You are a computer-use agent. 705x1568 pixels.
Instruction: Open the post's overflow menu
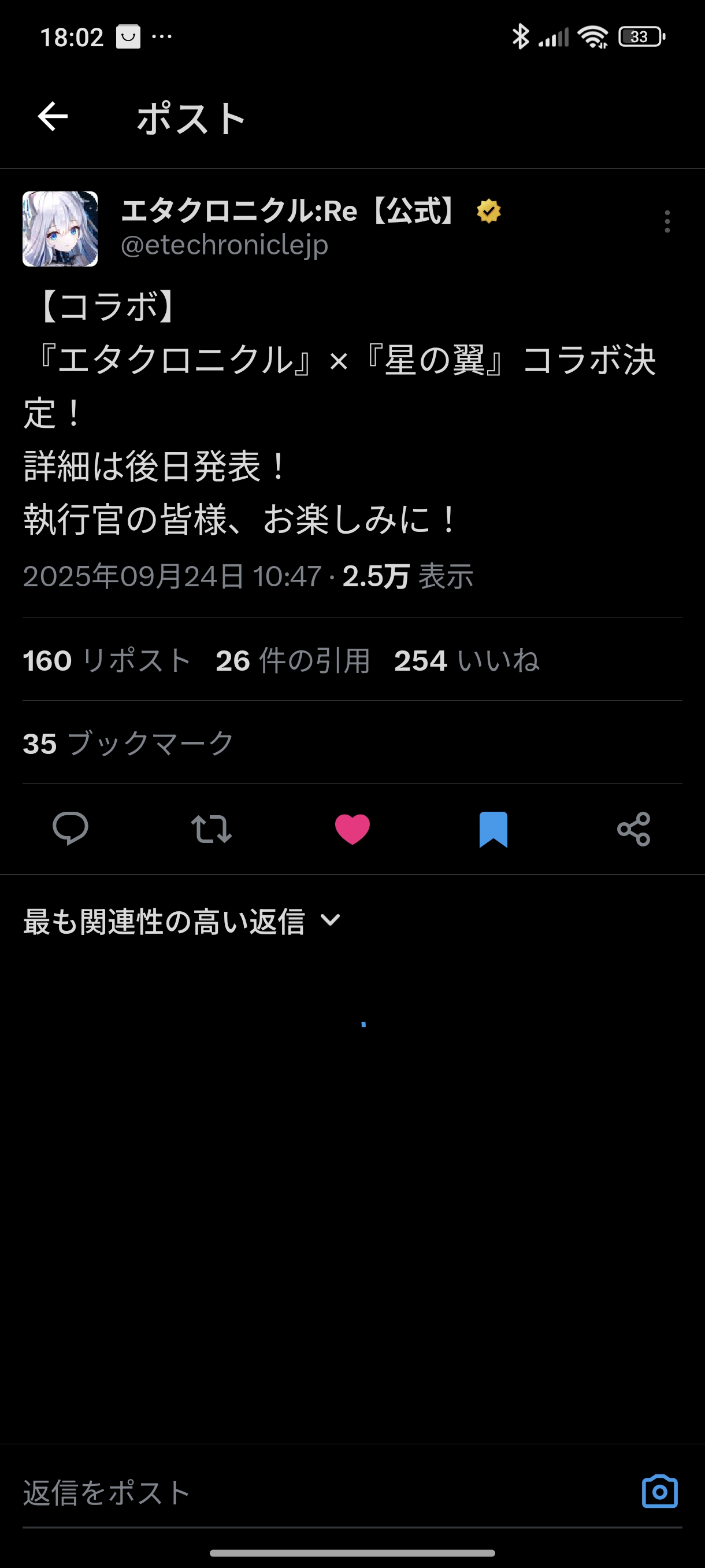(667, 221)
